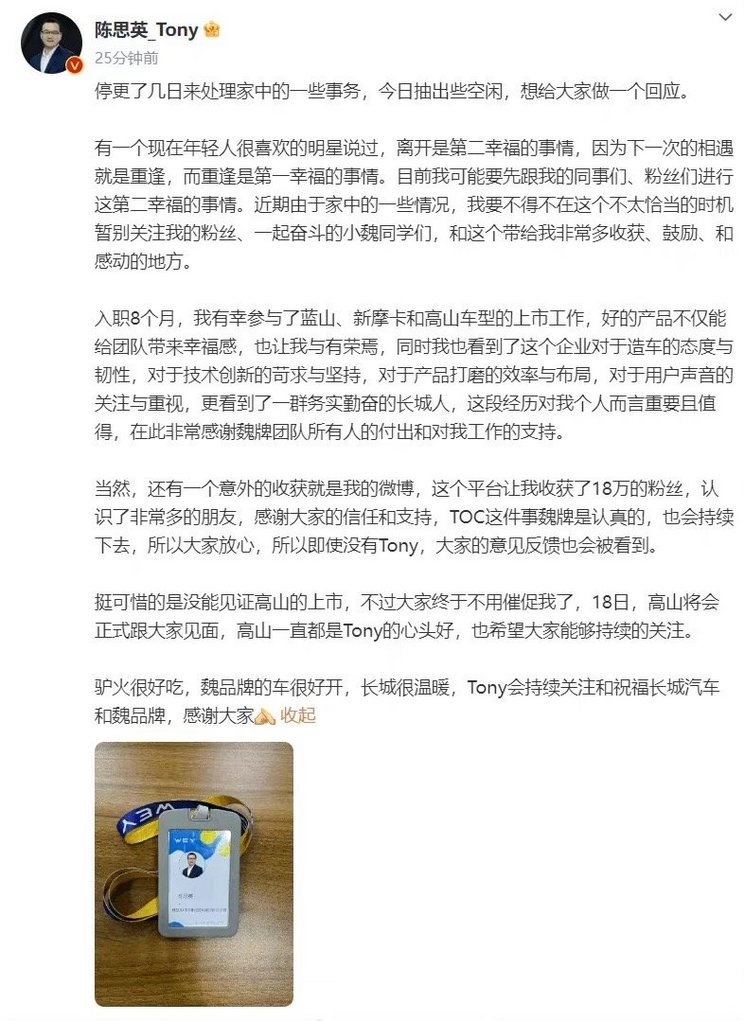744x1021 pixels.
Task: Collapse the post with 收起
Action: 298,715
